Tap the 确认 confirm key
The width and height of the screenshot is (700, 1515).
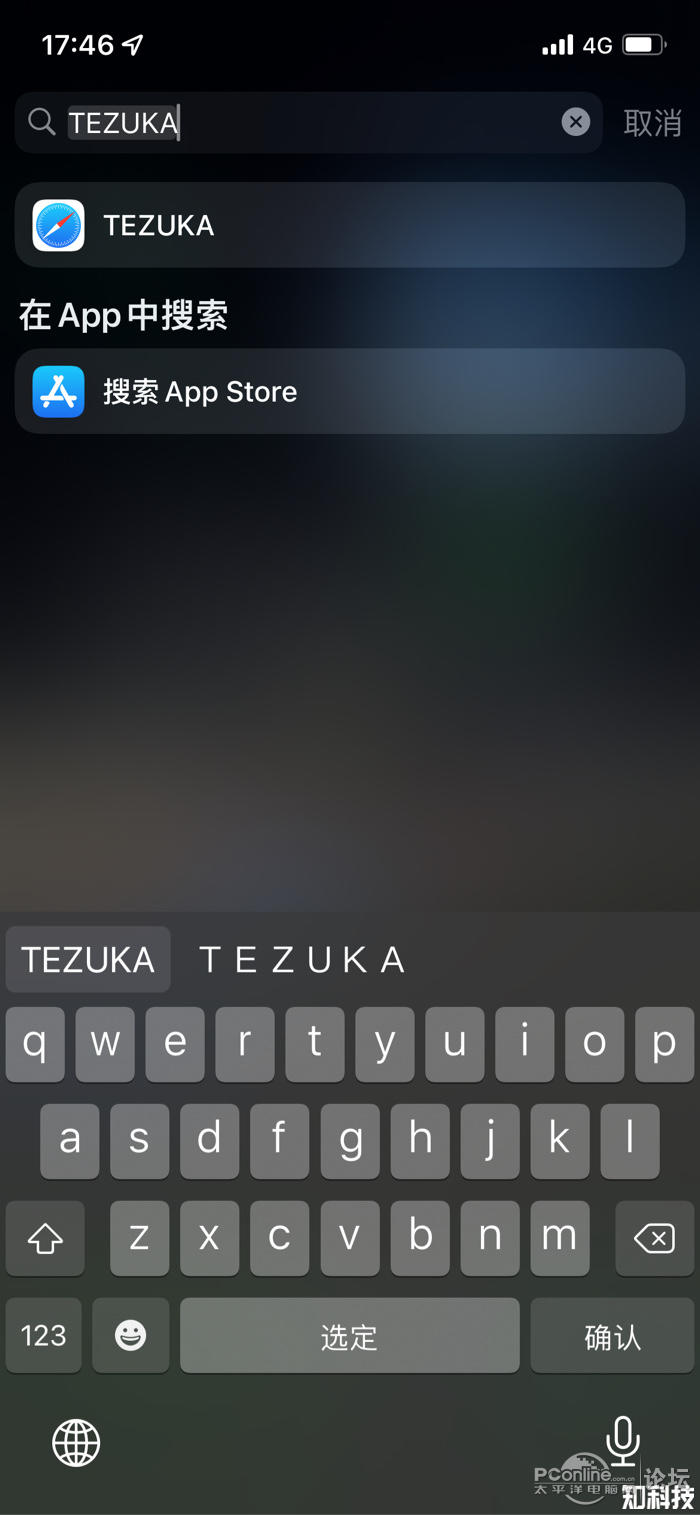(612, 1335)
